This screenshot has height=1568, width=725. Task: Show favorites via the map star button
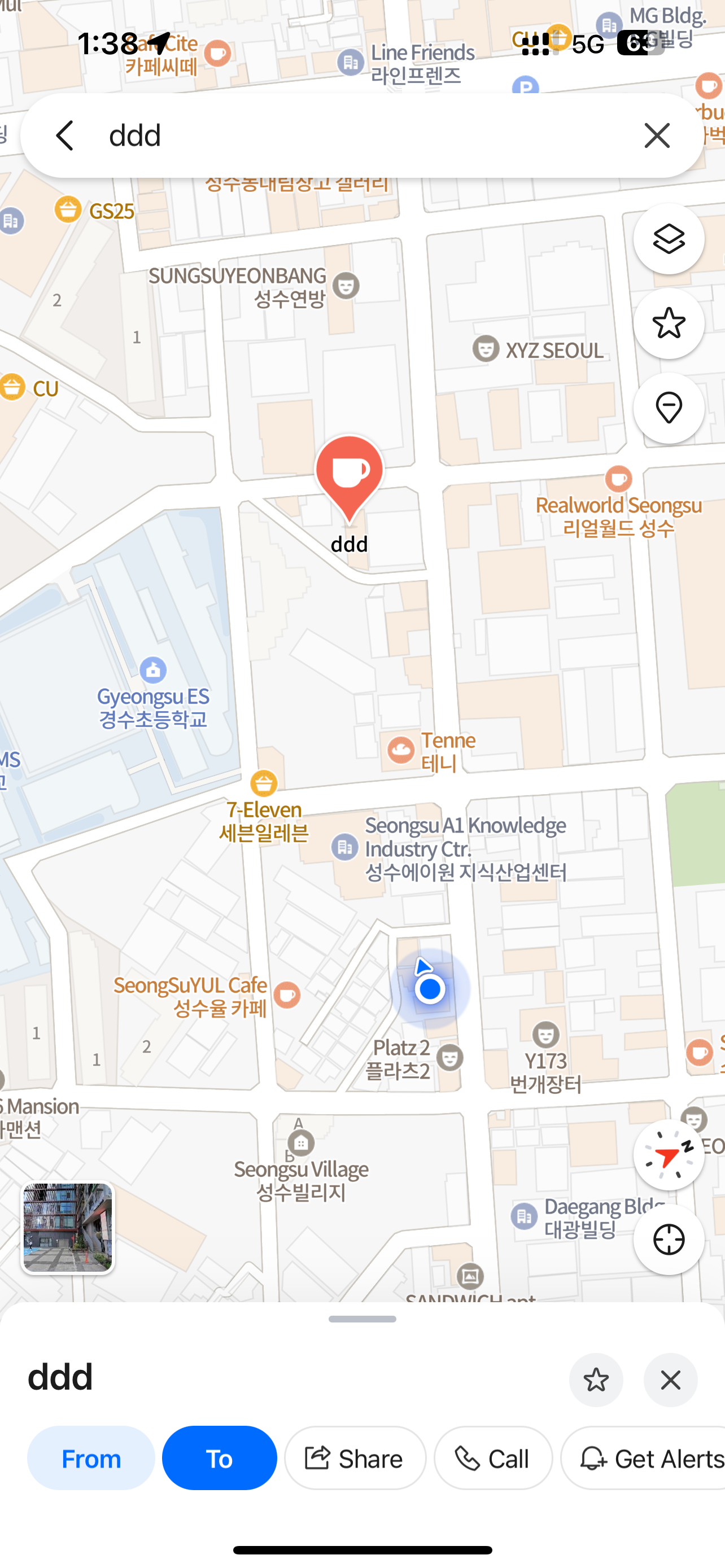coord(669,323)
